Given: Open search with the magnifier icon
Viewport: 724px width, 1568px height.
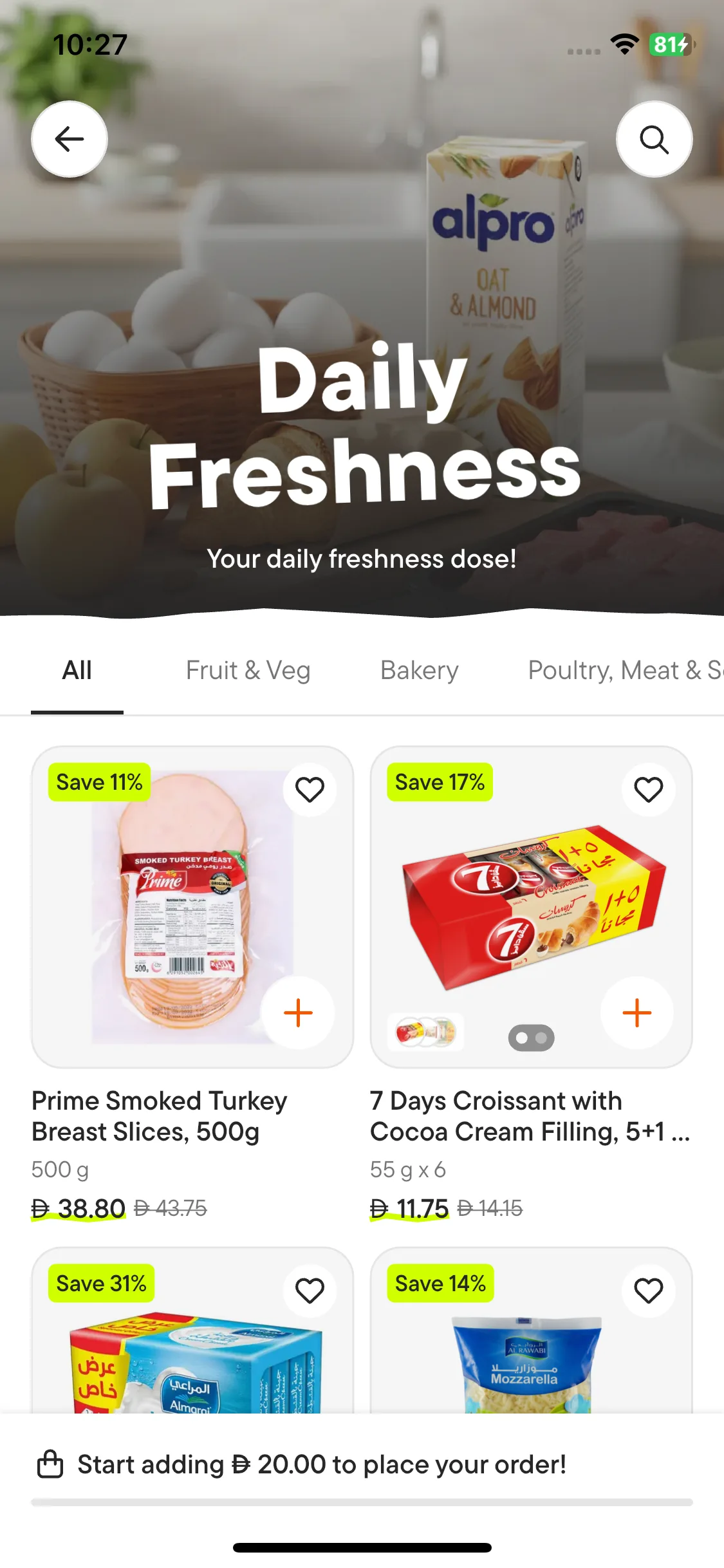Looking at the screenshot, I should pyautogui.click(x=654, y=139).
